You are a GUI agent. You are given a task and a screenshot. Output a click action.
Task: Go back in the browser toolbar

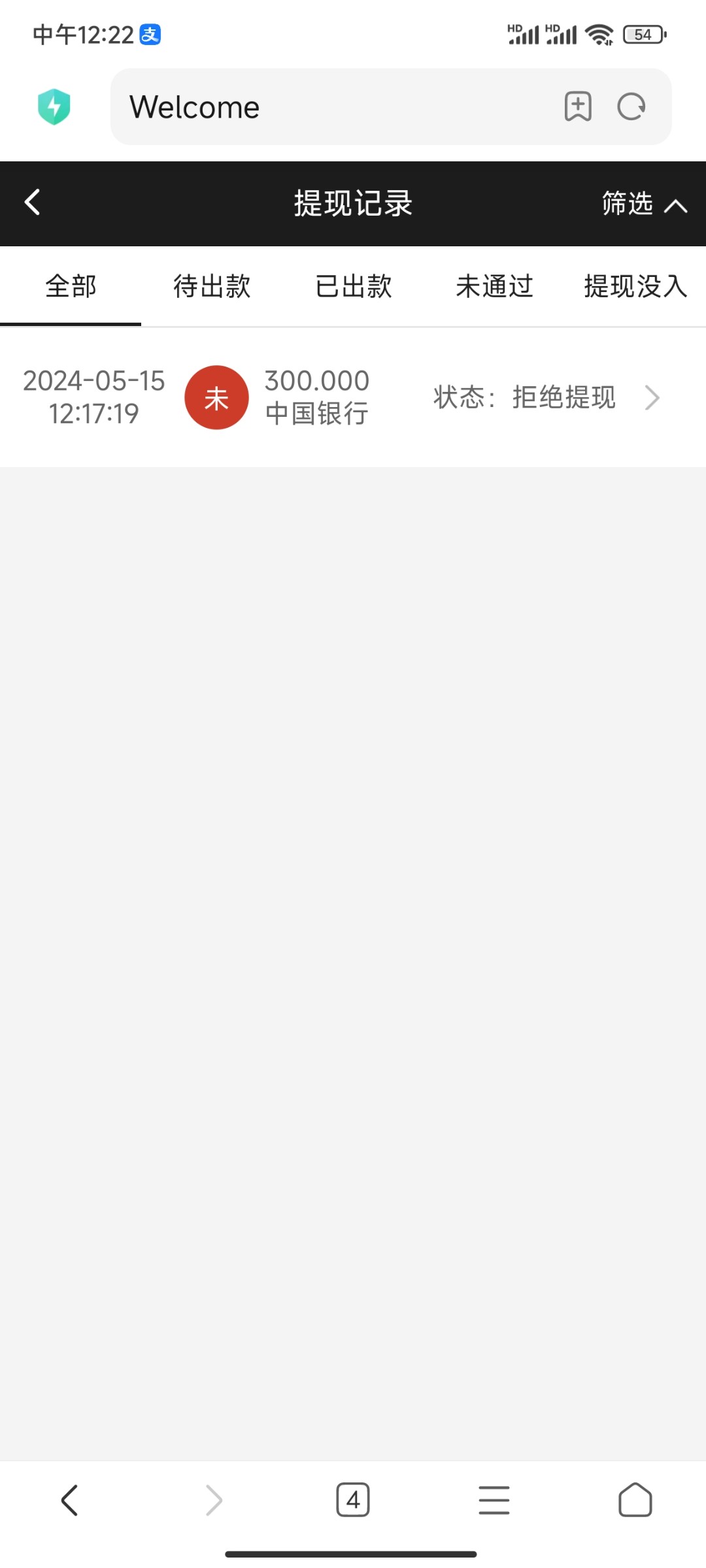click(70, 1499)
